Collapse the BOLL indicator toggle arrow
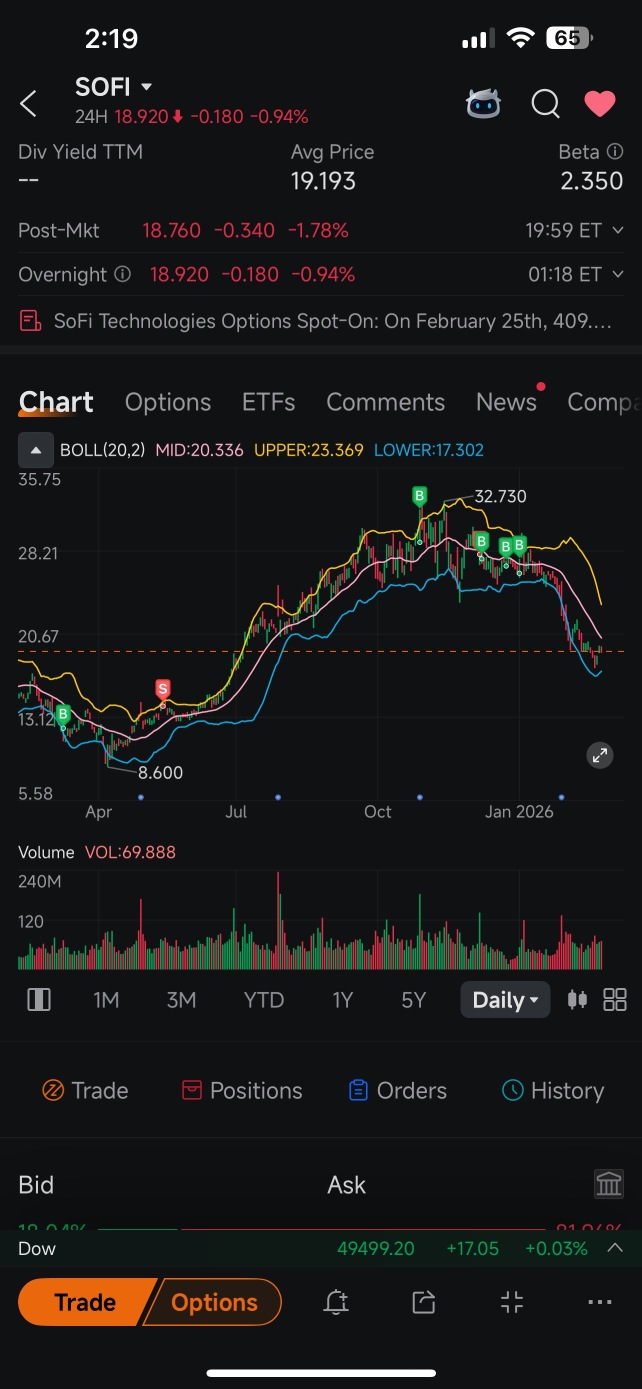 (x=35, y=450)
